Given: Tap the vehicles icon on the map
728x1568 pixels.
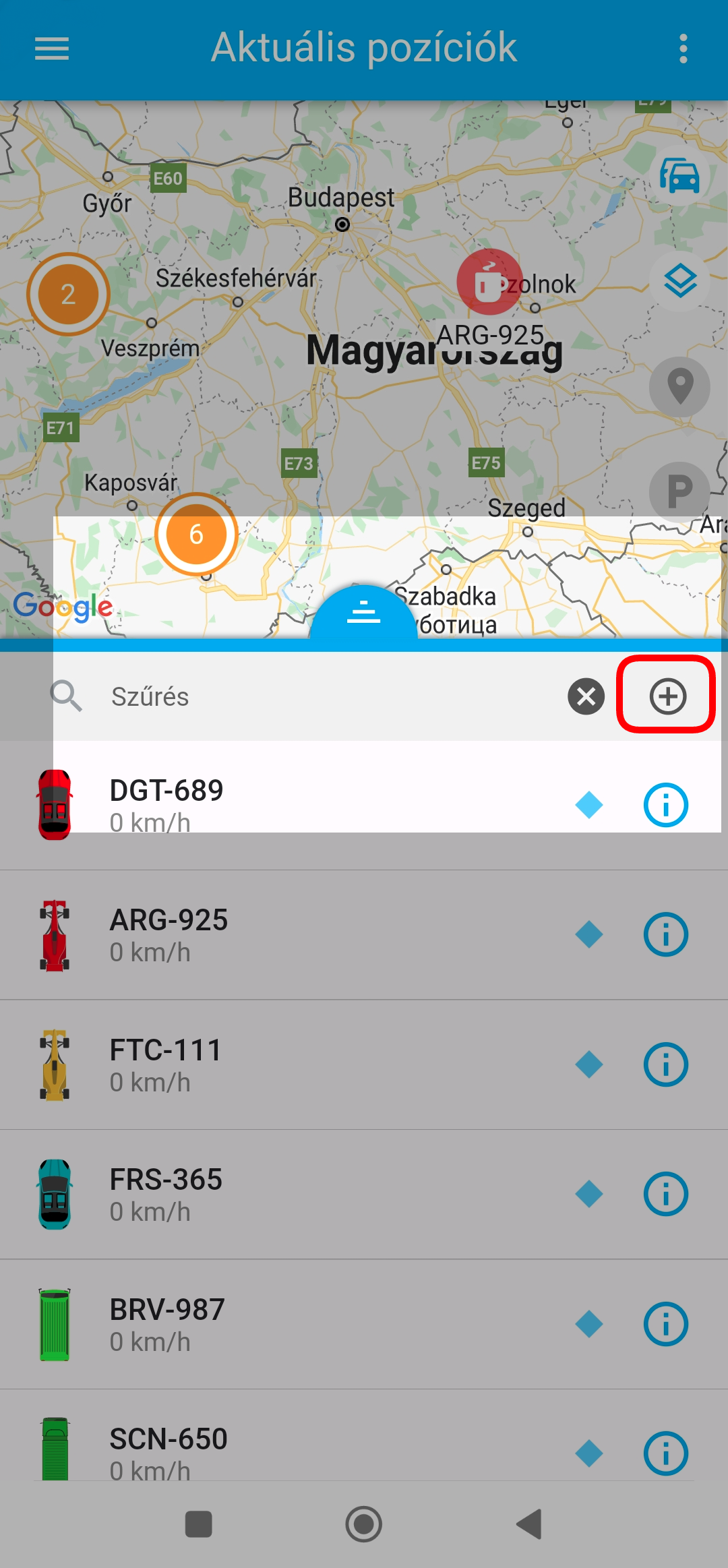Looking at the screenshot, I should coord(679,176).
